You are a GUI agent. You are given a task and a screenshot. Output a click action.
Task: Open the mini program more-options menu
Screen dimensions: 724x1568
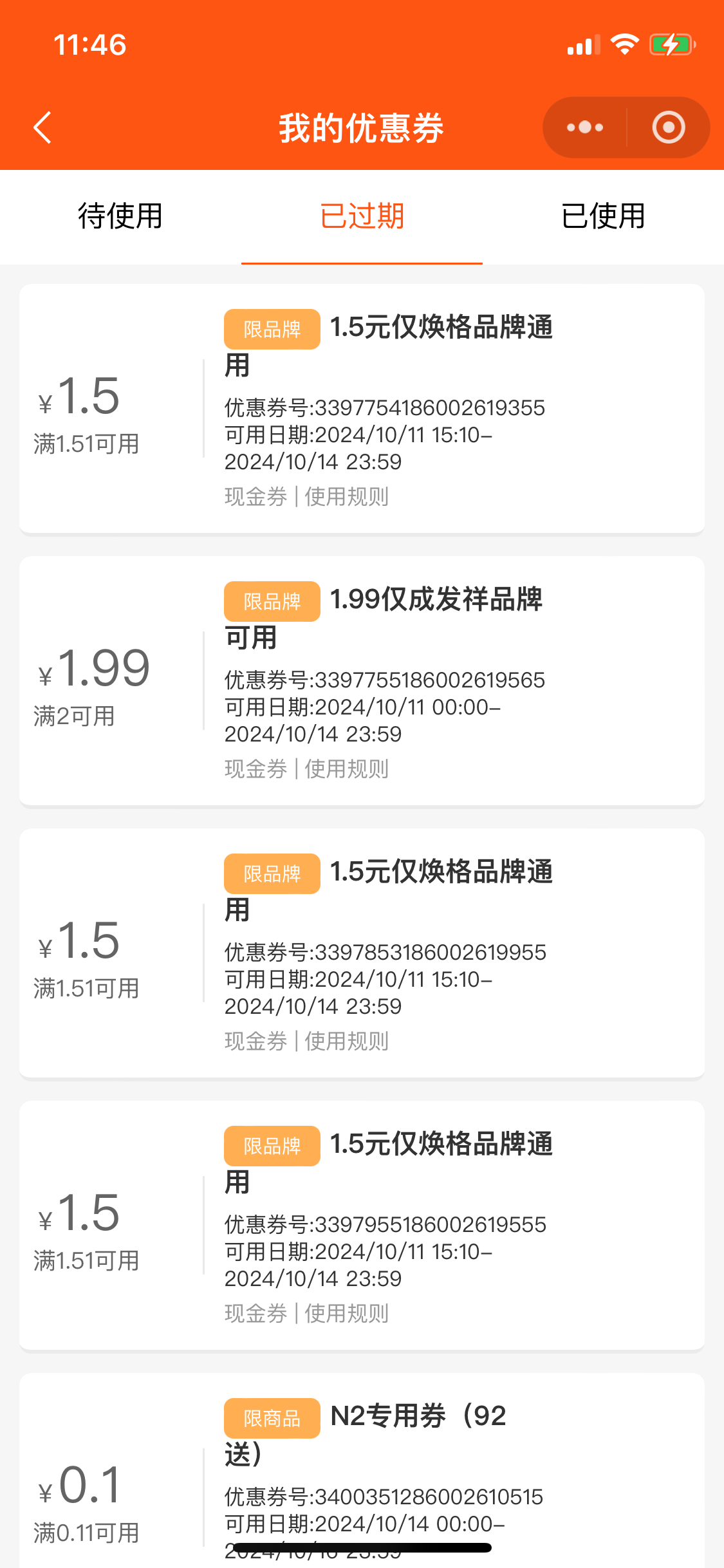tap(585, 127)
